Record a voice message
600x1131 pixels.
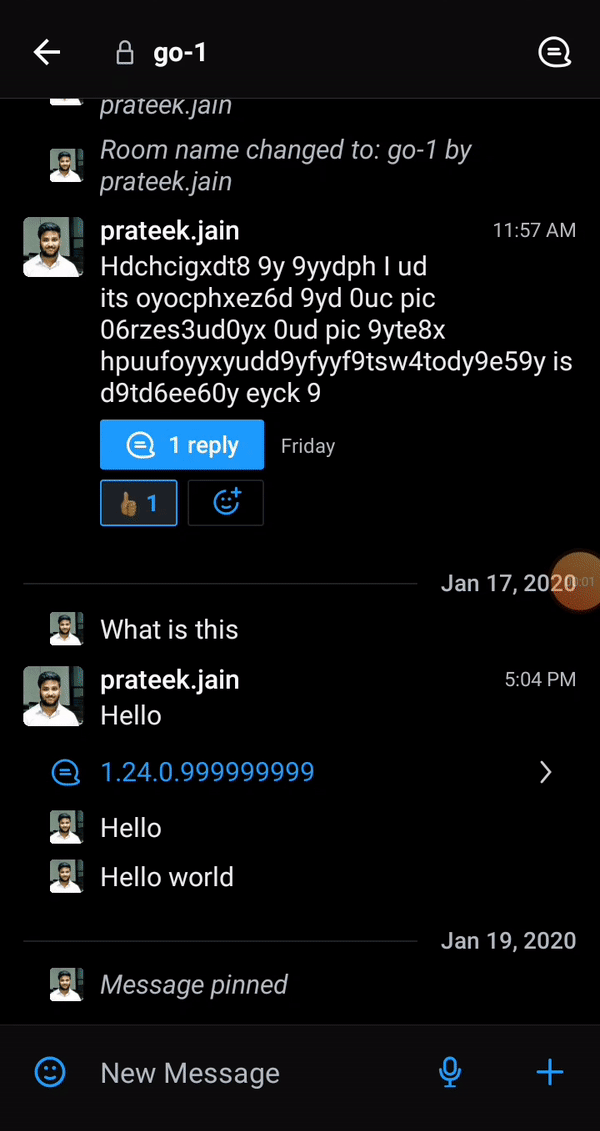(x=450, y=1073)
